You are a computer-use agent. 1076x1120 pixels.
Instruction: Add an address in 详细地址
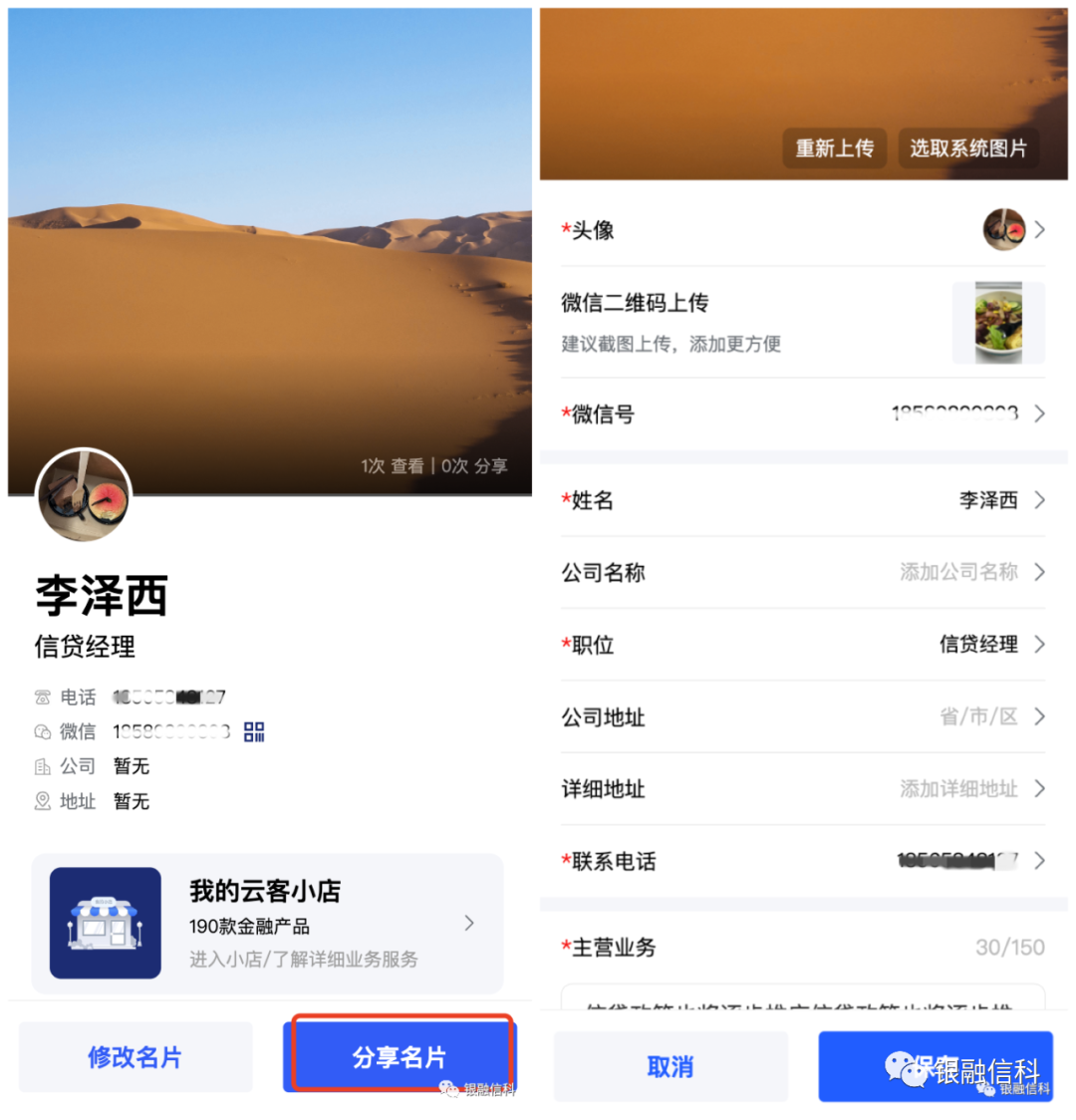pos(802,789)
